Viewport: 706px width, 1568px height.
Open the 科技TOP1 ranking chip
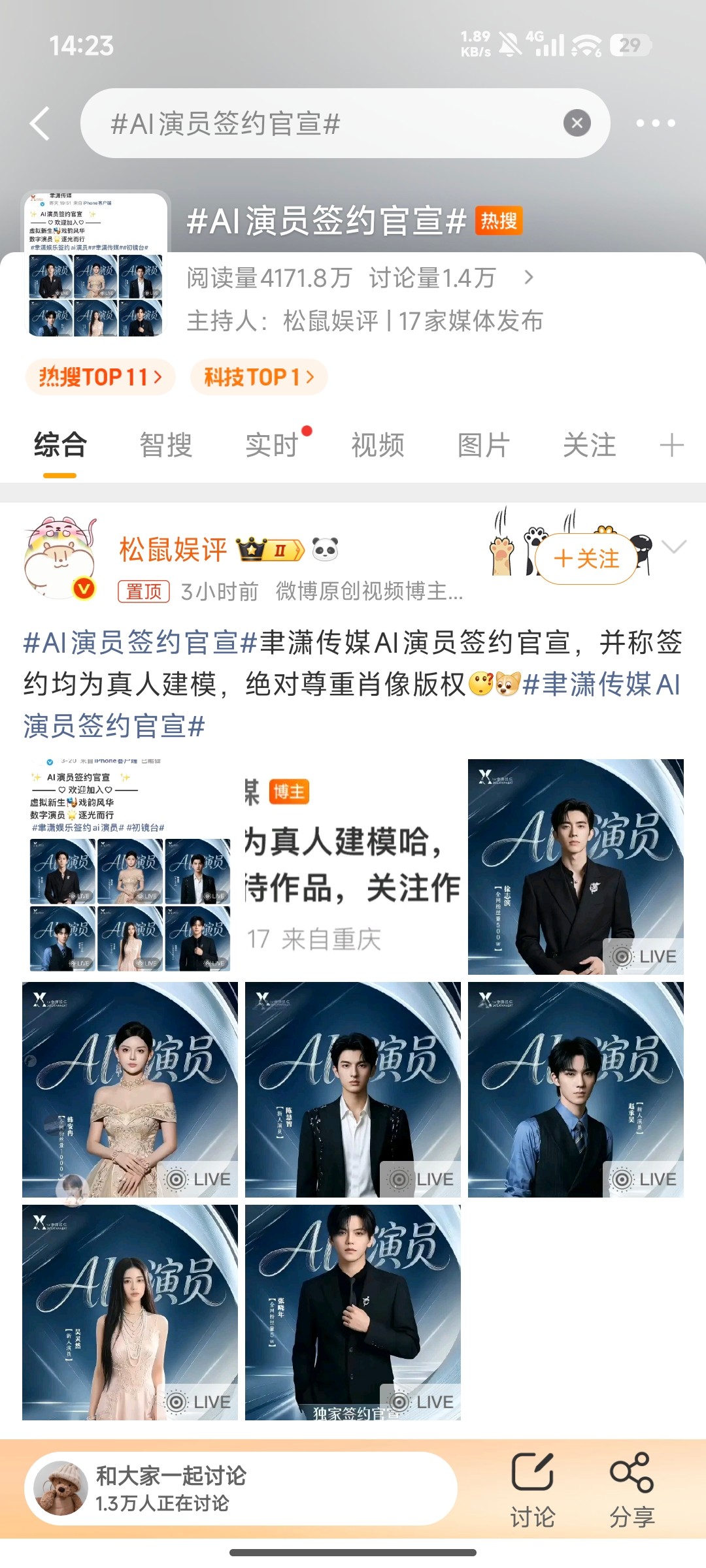click(x=259, y=377)
